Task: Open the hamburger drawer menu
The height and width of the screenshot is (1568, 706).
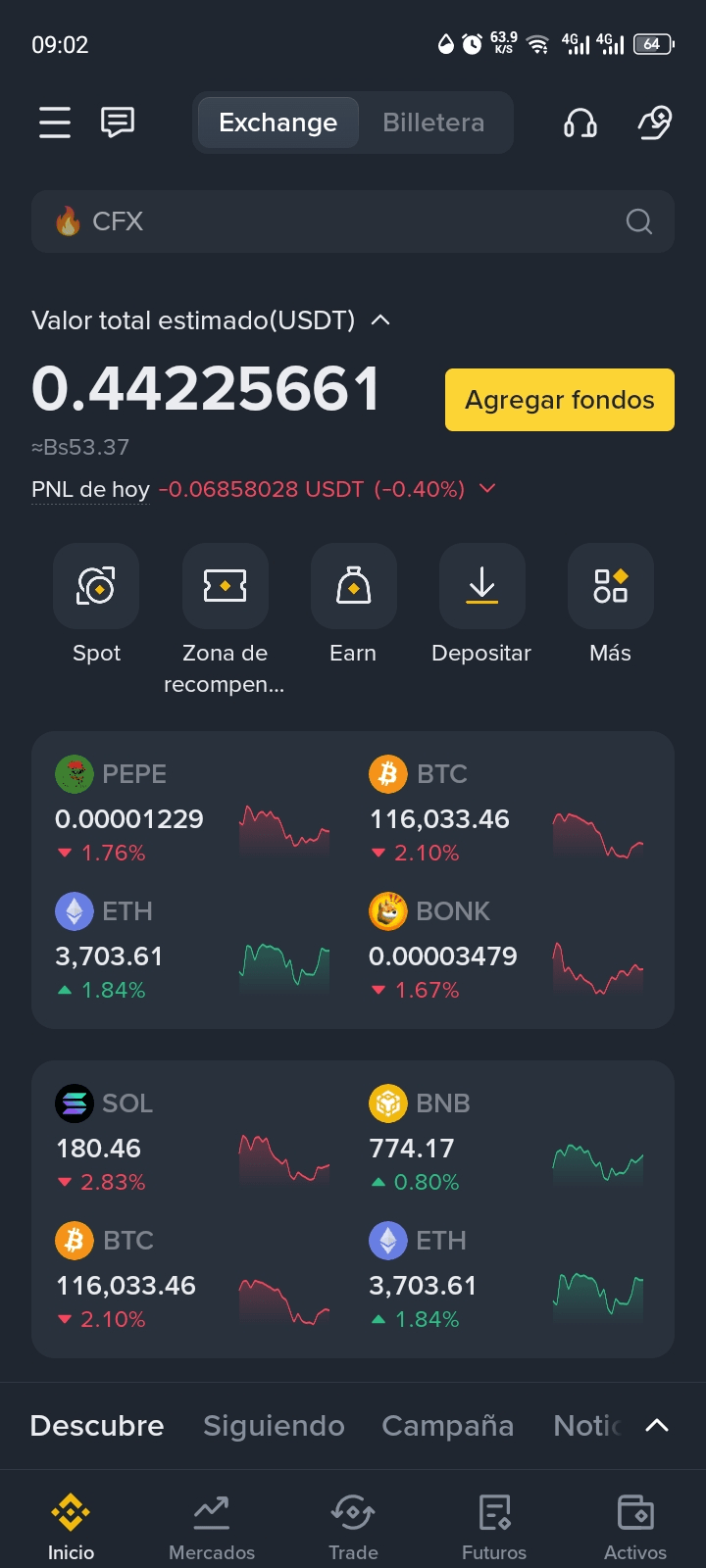Action: point(55,122)
